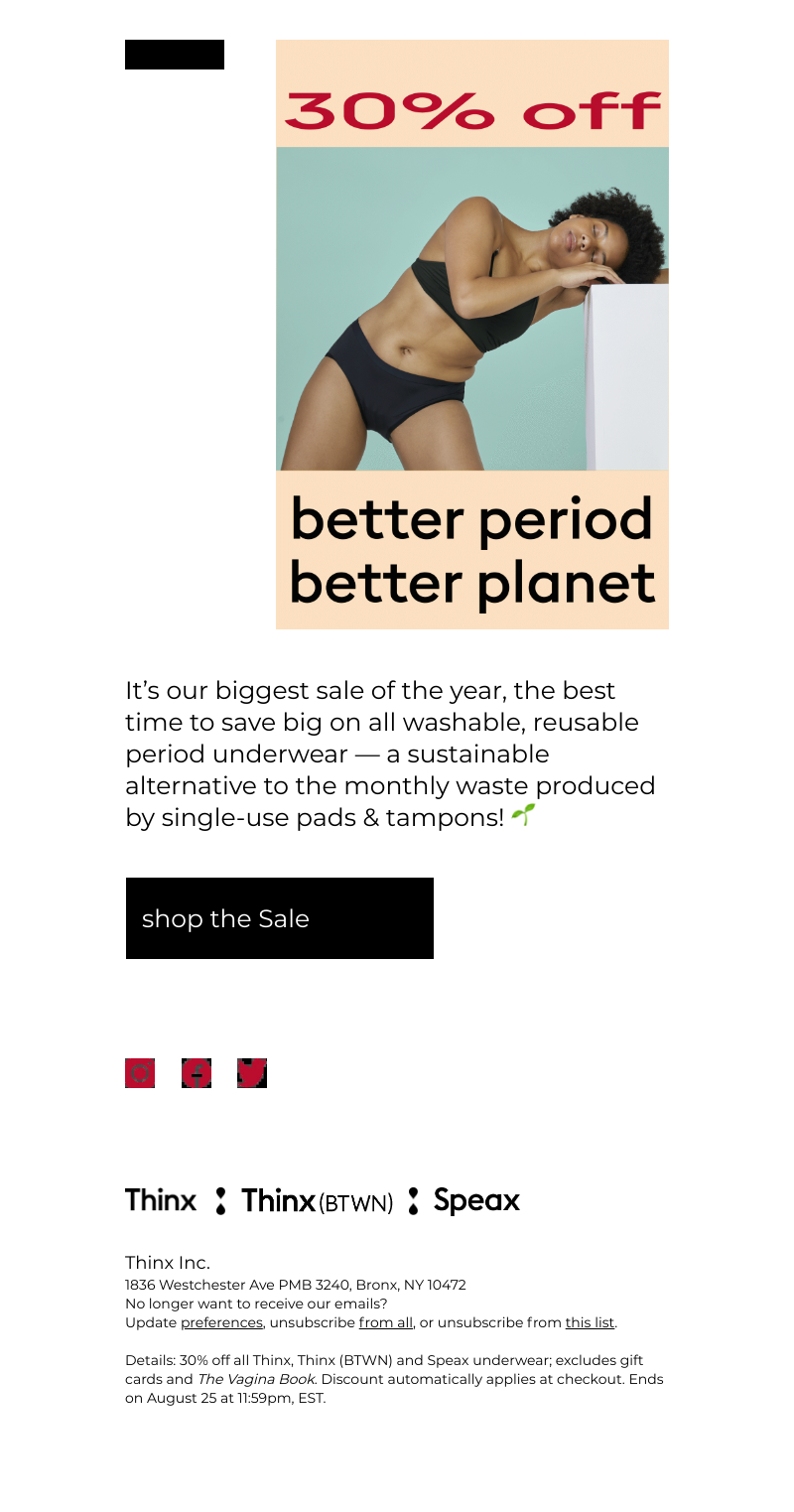Open the update preferences link
Image resolution: width=794 pixels, height=1512 pixels.
(221, 1322)
